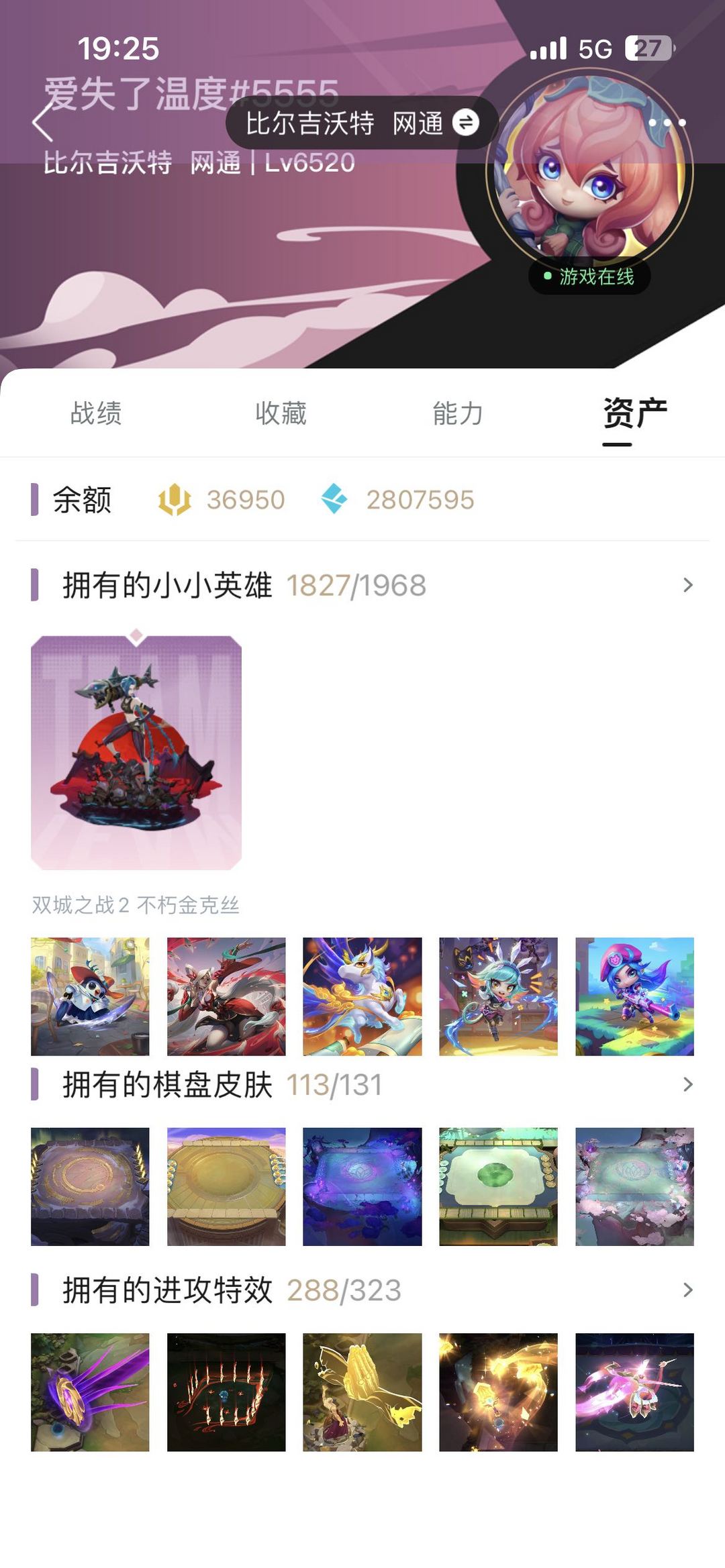The image size is (725, 1568).
Task: Click the server swap icon next to 网通
Action: click(x=469, y=123)
